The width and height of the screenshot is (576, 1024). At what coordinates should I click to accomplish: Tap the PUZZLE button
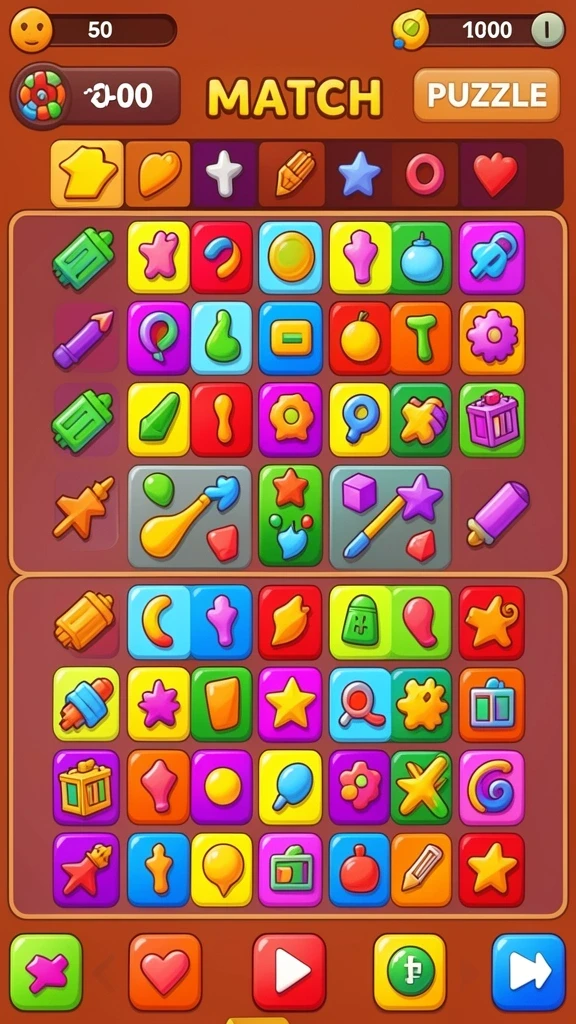(487, 95)
